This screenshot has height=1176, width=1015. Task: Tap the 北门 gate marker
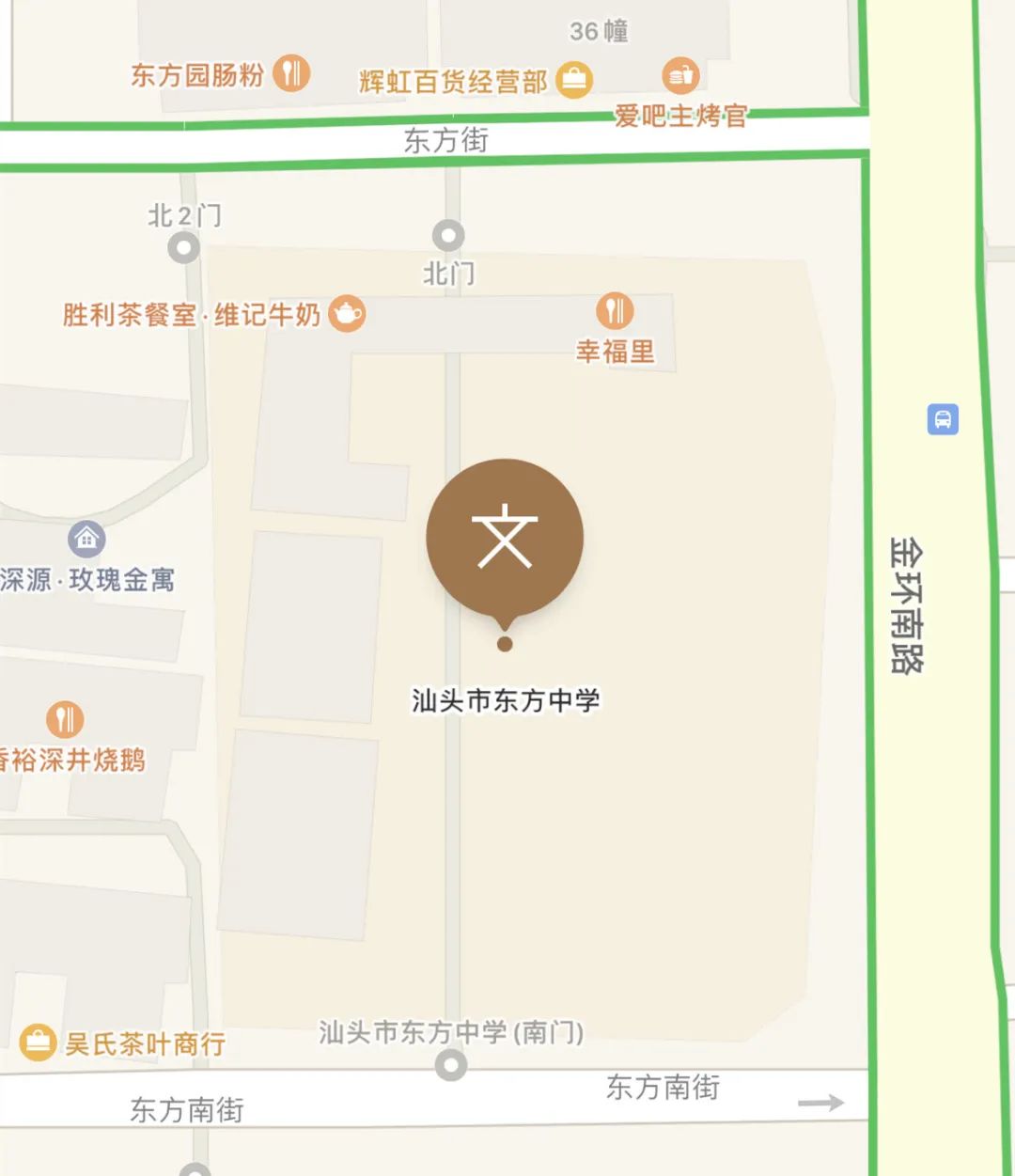click(x=448, y=235)
